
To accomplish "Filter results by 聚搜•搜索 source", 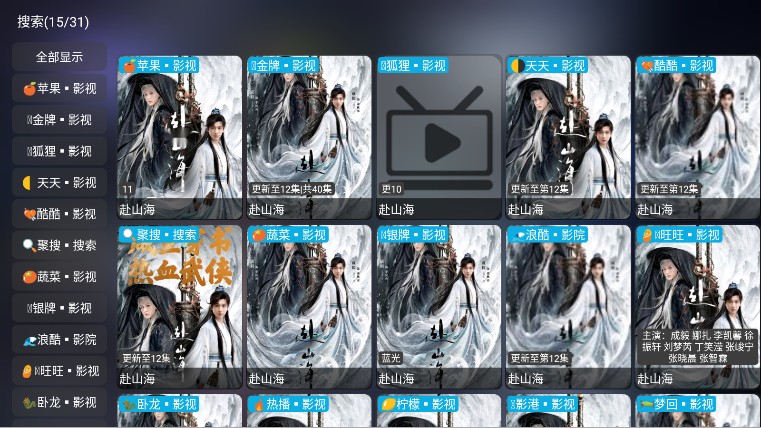I will click(x=59, y=245).
